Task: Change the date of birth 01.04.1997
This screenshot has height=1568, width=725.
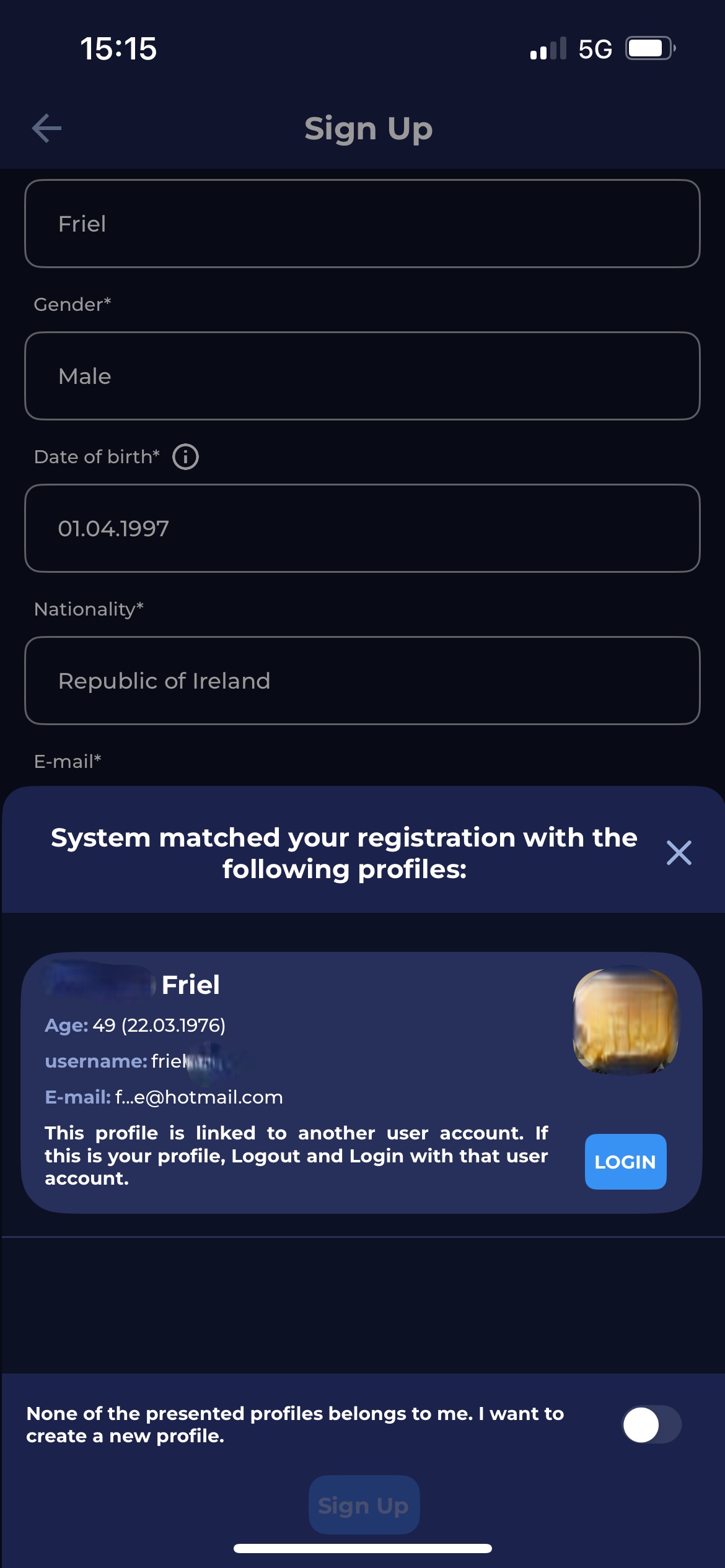Action: (362, 528)
